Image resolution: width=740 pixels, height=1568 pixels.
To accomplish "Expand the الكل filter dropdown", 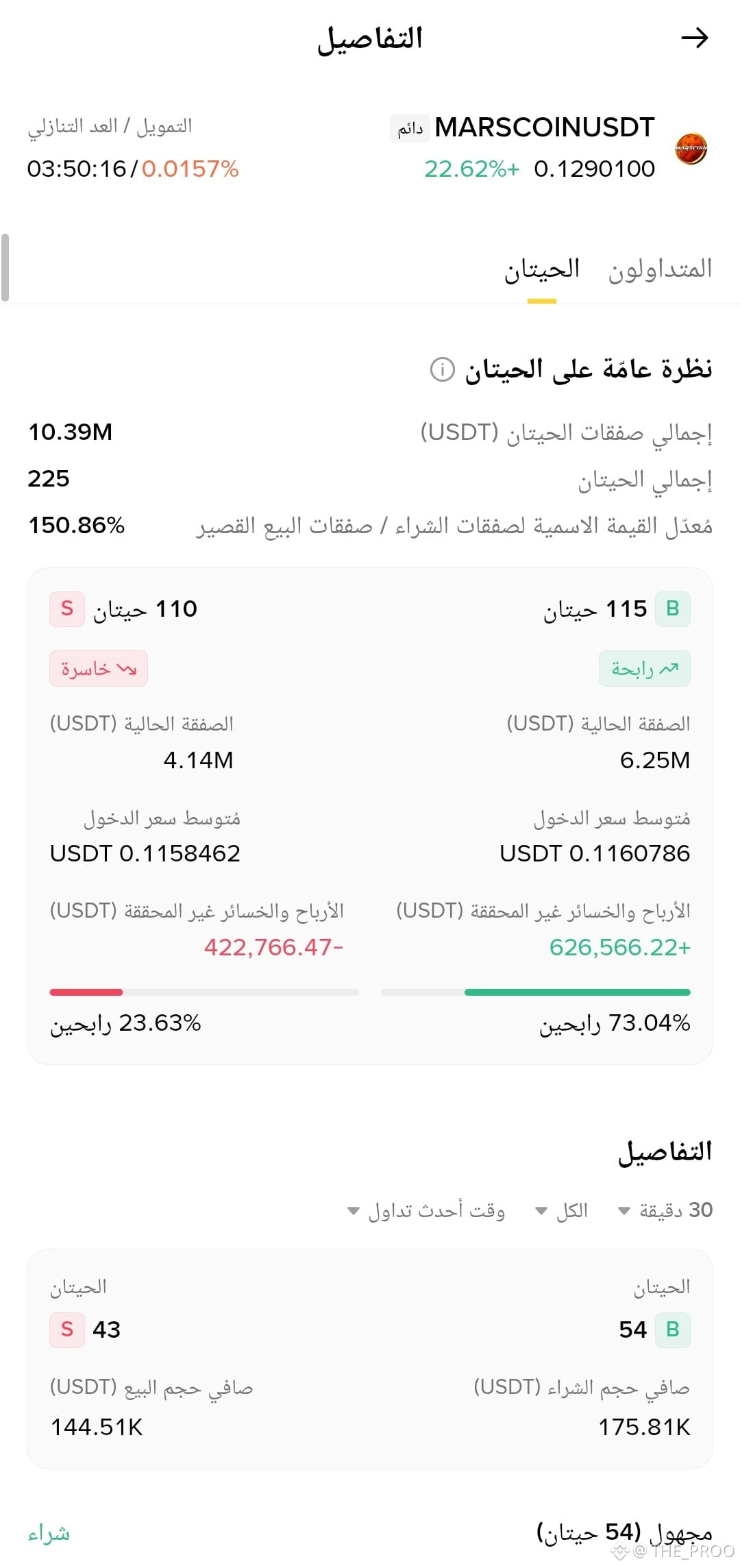I will [561, 1210].
